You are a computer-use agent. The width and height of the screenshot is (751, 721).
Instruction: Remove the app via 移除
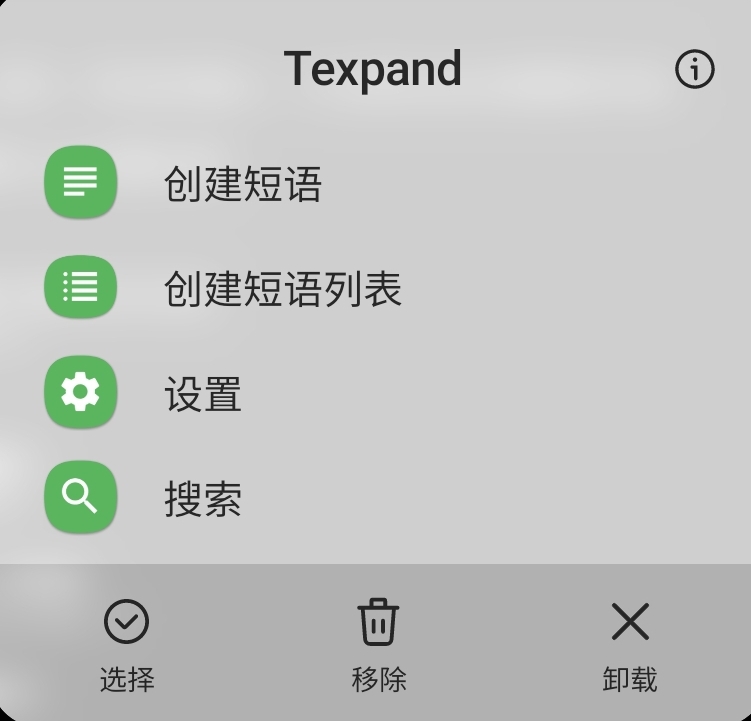coord(378,645)
